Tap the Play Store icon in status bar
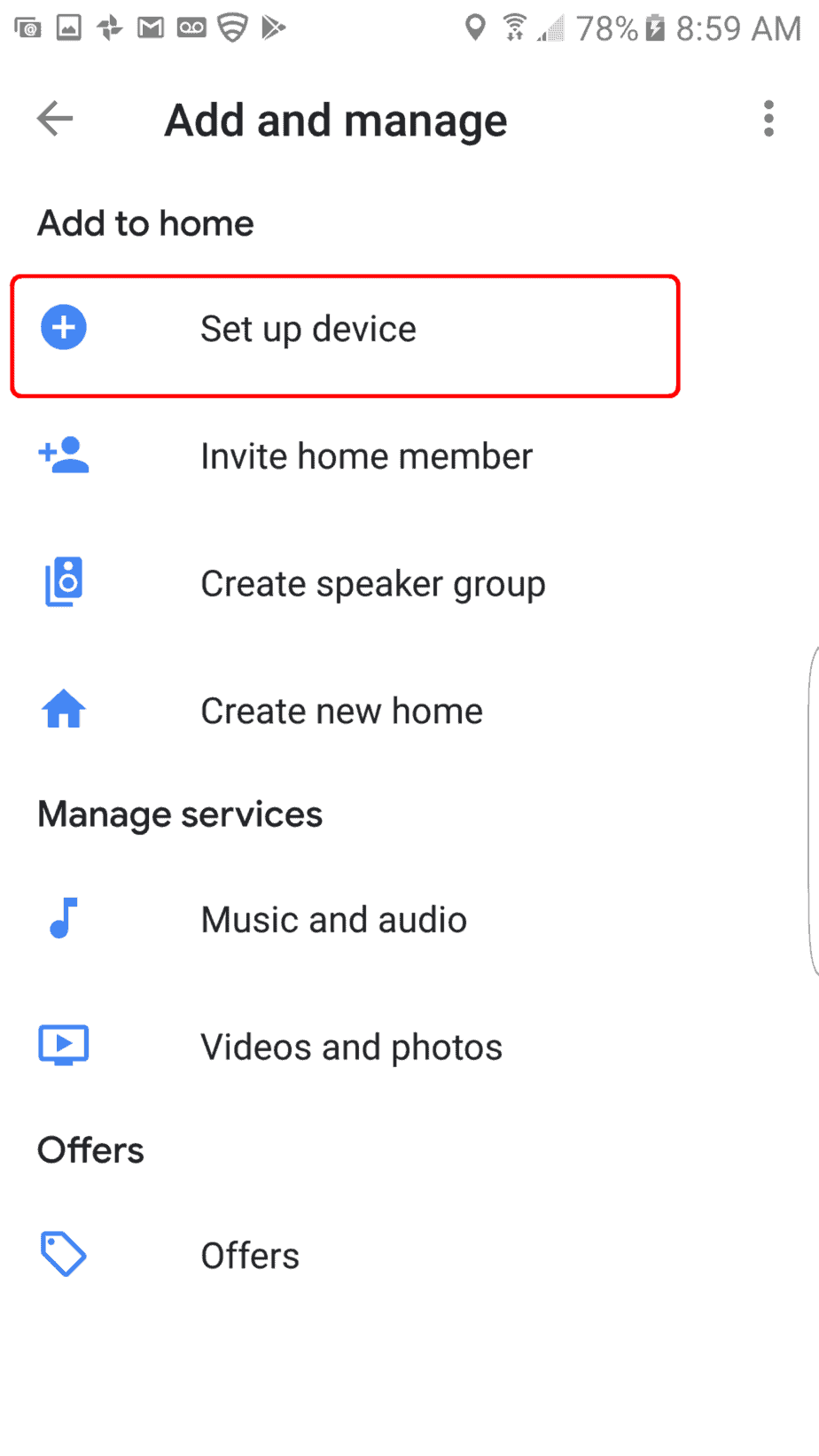 point(272,27)
